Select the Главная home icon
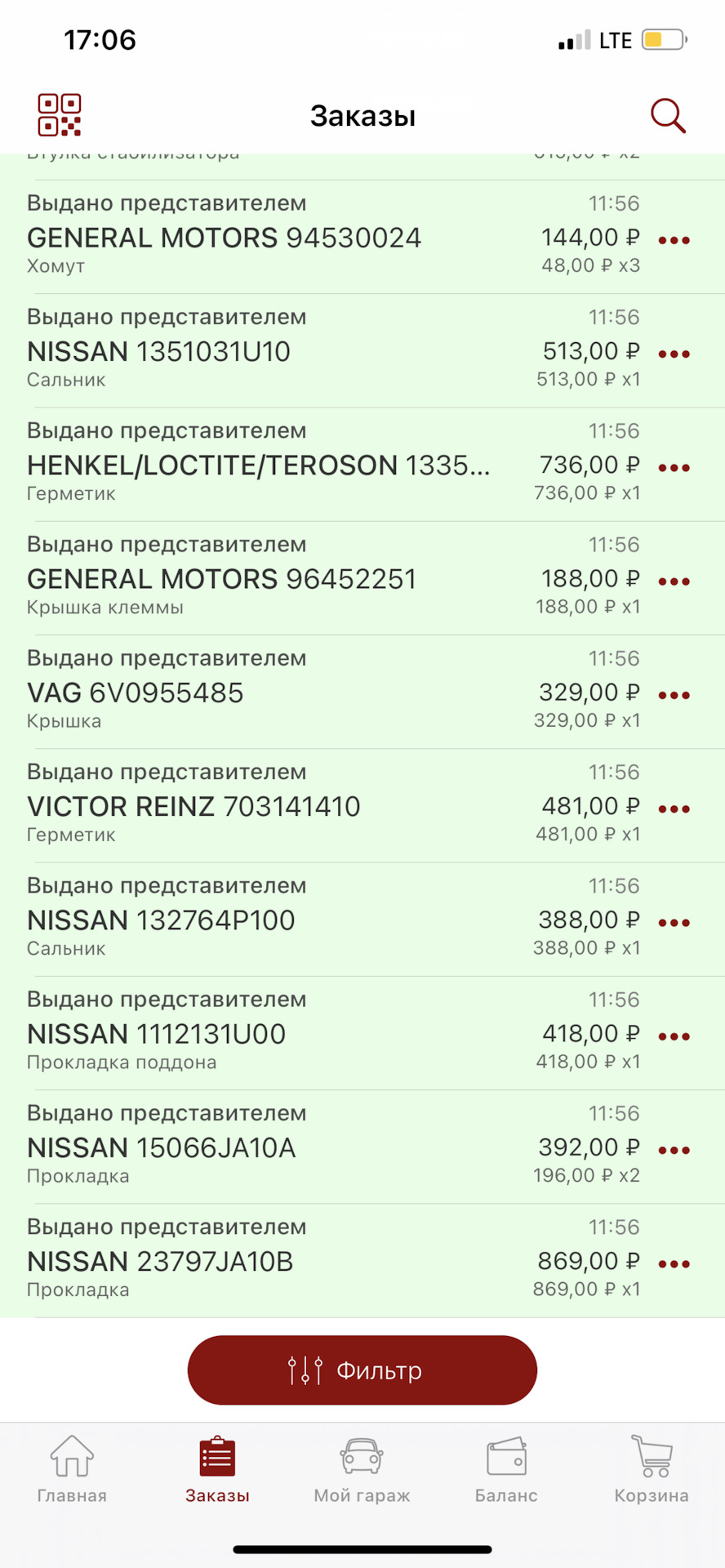Image resolution: width=725 pixels, height=1568 pixels. [x=72, y=1457]
